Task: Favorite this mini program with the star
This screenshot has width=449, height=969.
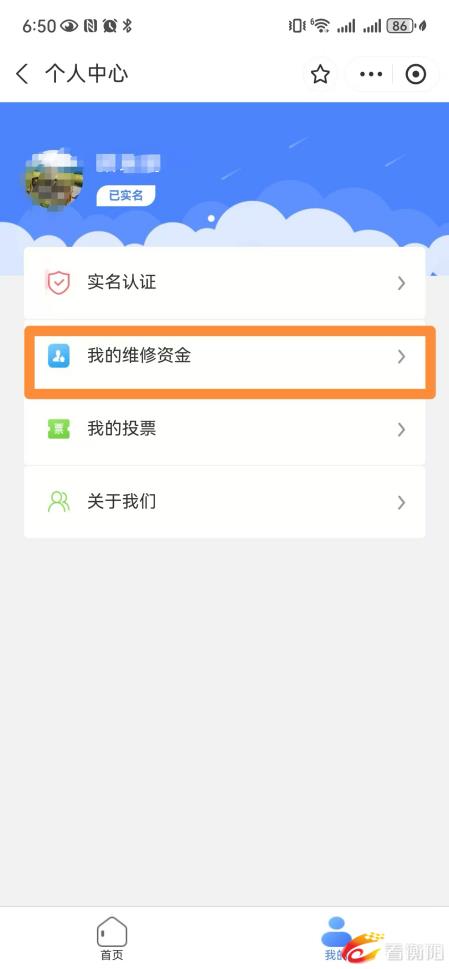Action: point(320,75)
